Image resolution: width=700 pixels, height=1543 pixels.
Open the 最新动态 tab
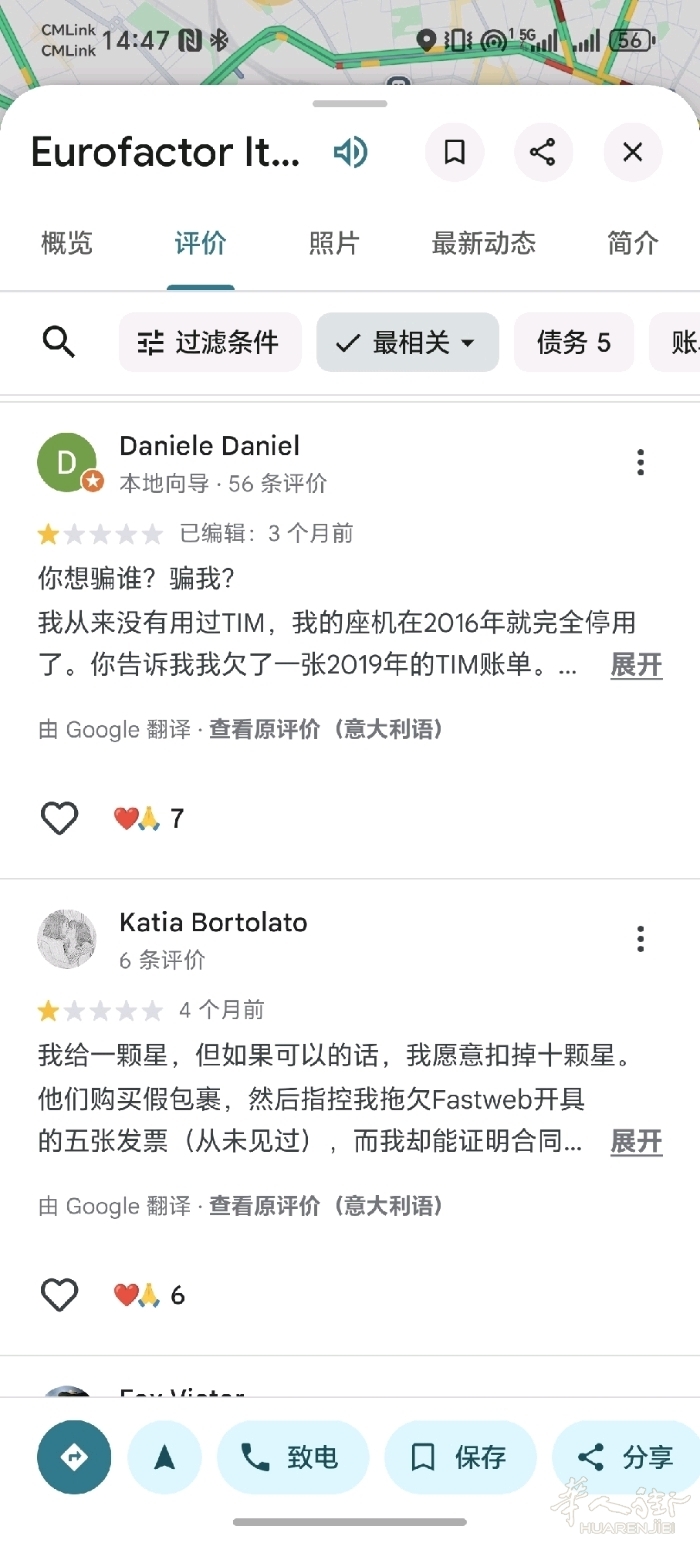pos(483,243)
